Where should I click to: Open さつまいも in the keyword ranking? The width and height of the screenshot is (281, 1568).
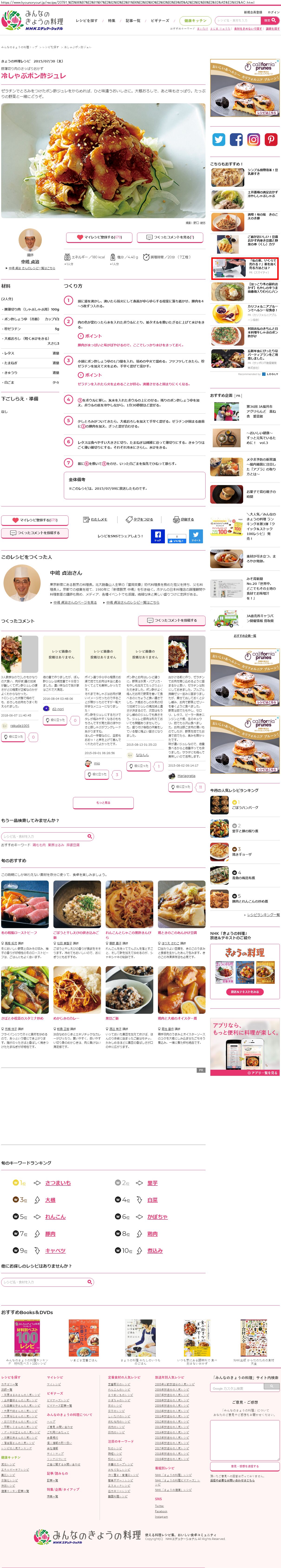(x=58, y=1183)
